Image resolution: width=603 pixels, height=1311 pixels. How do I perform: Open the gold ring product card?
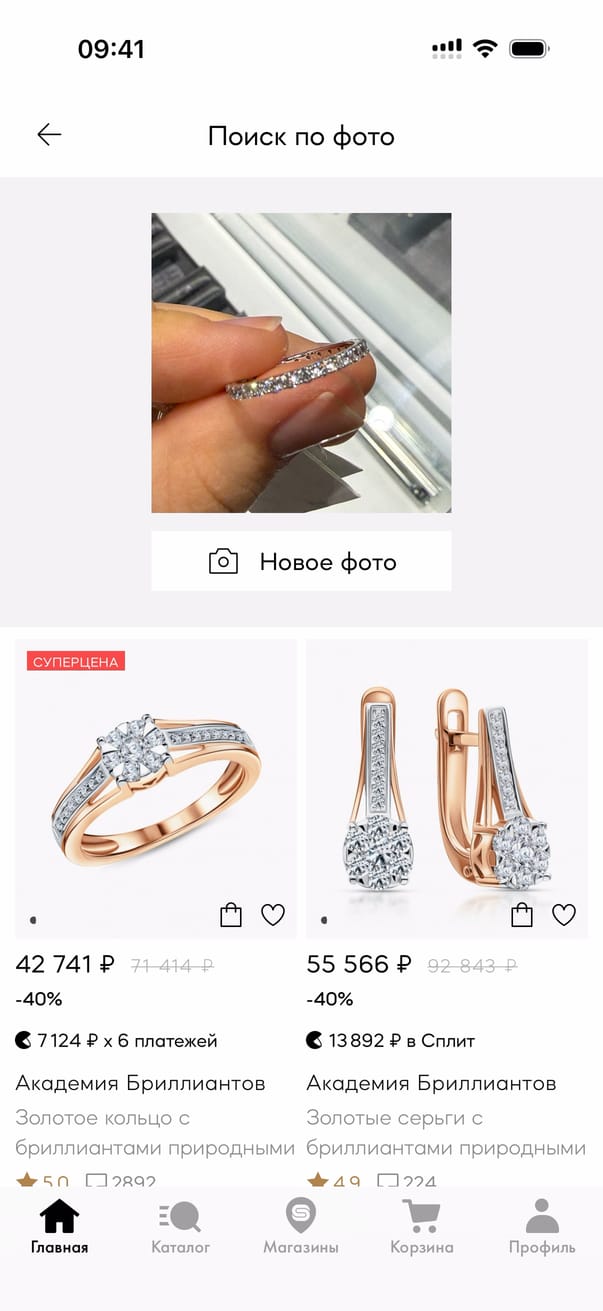(x=156, y=780)
